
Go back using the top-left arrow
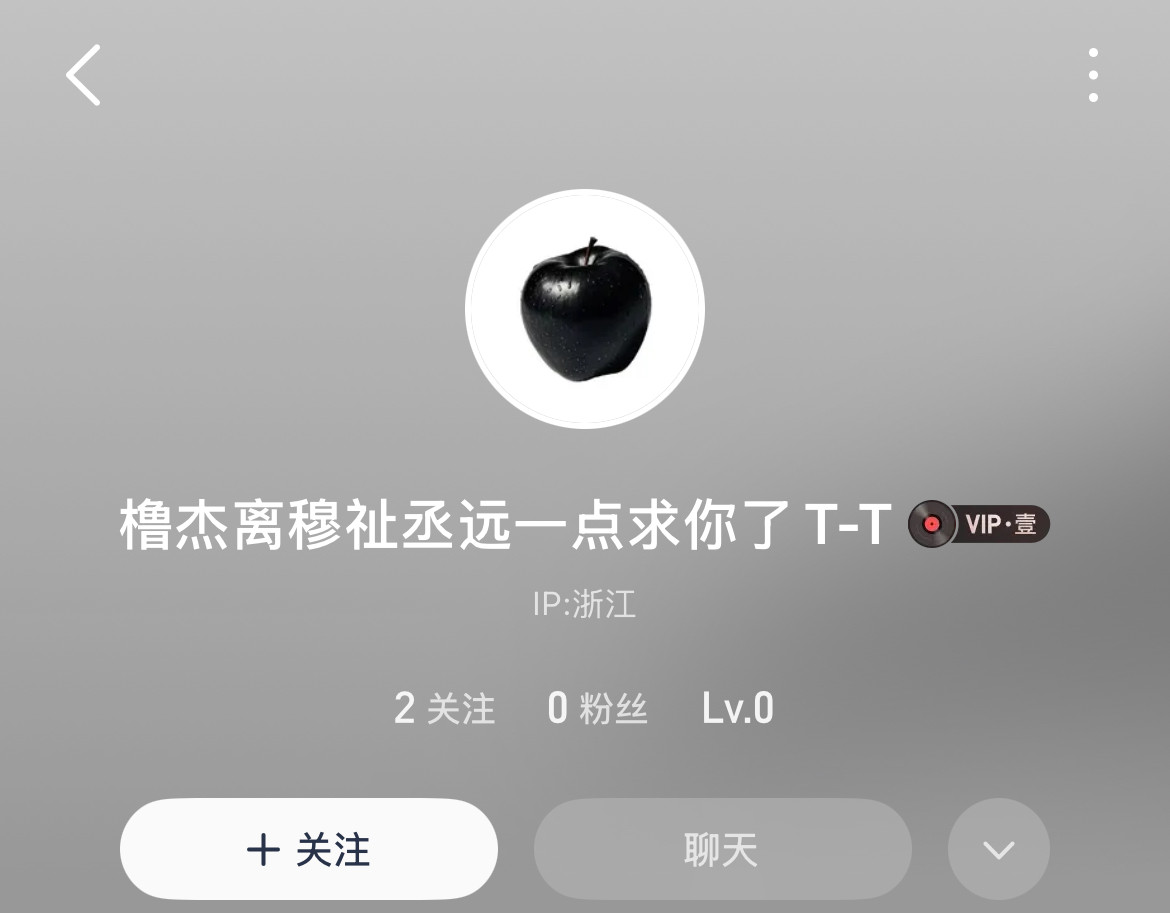pos(84,75)
